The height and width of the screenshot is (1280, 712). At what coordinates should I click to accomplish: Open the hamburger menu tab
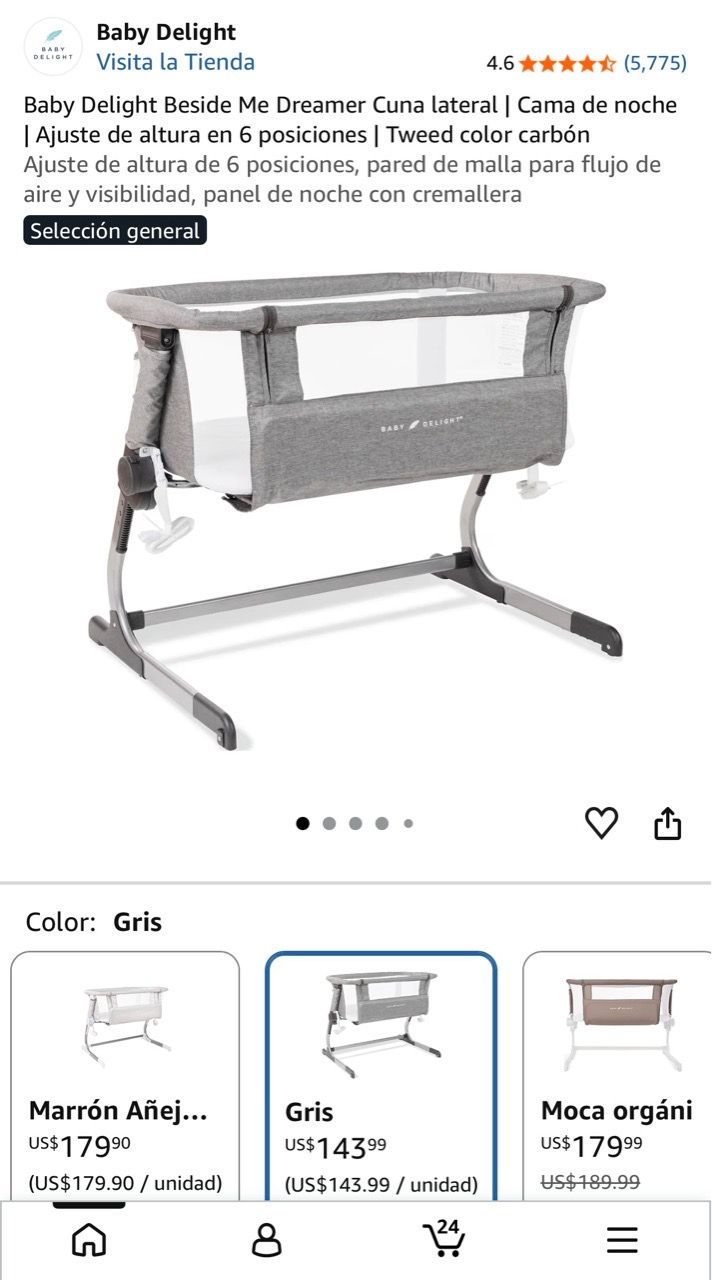click(622, 1240)
